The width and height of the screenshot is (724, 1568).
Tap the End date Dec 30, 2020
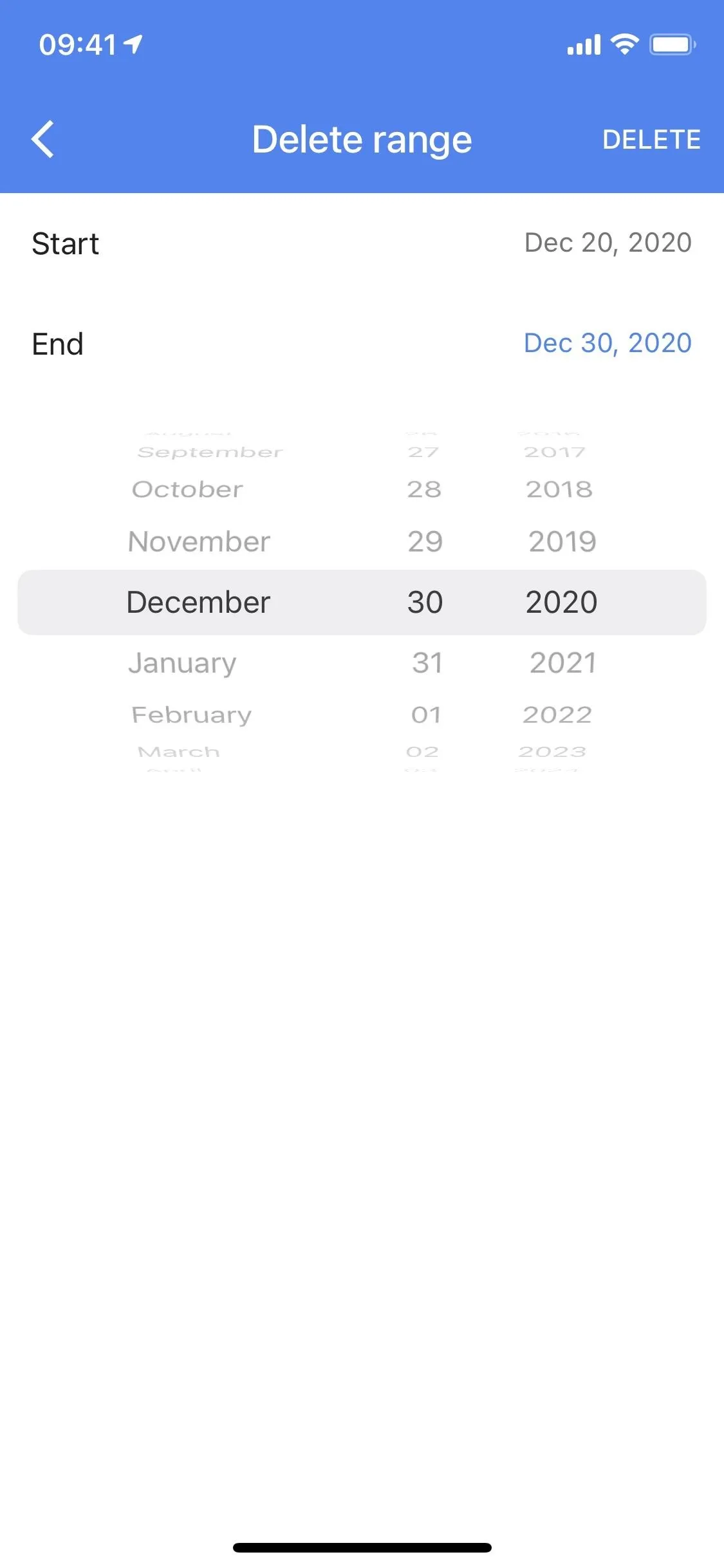click(x=608, y=344)
